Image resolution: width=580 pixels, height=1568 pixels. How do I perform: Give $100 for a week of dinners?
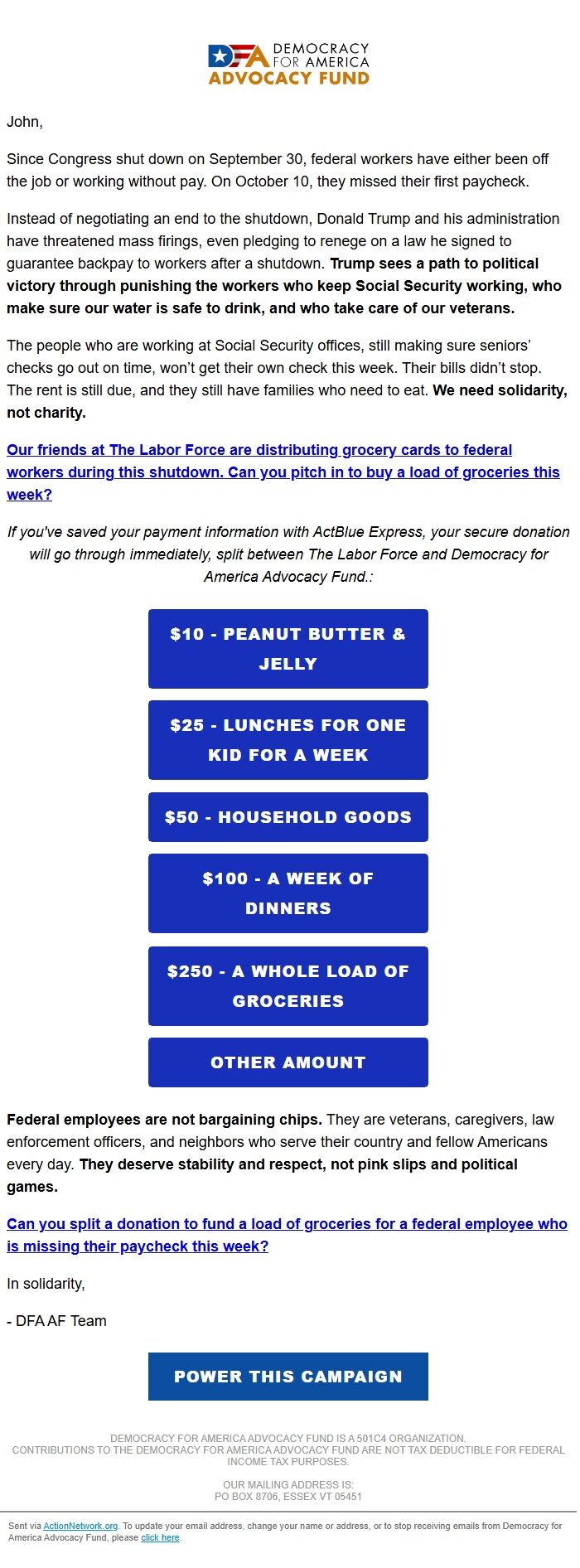288,893
